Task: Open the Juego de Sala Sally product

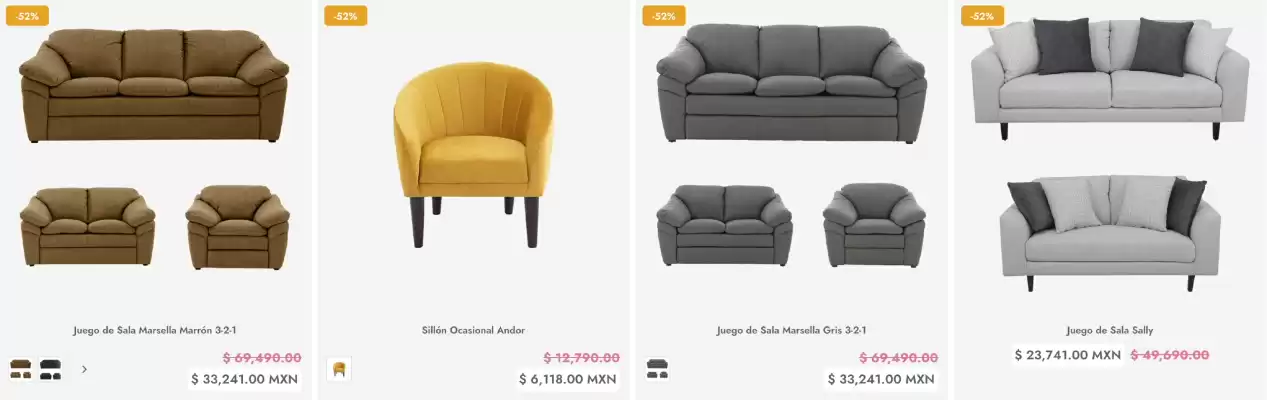Action: pyautogui.click(x=1109, y=330)
